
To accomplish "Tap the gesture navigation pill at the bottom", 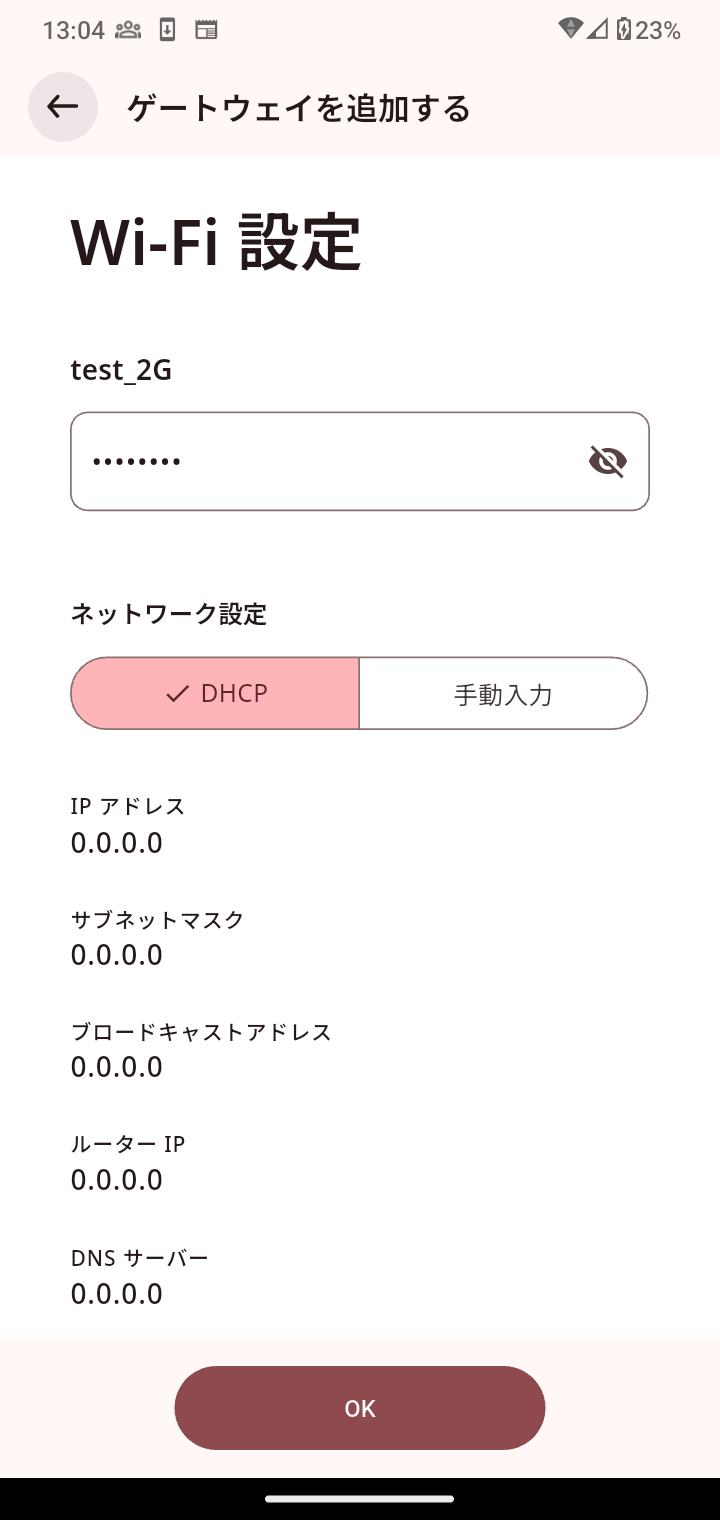I will 360,1498.
